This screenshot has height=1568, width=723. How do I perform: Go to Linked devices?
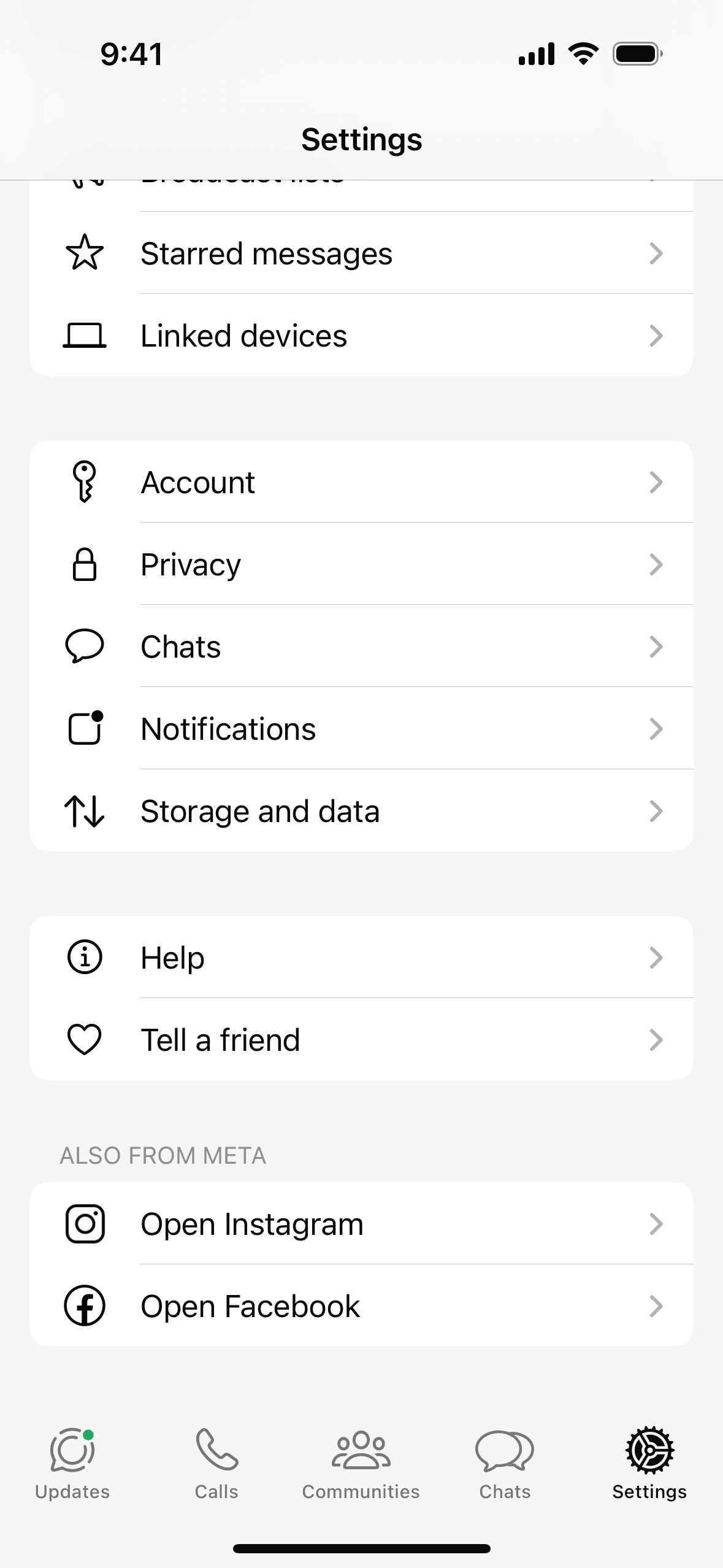pyautogui.click(x=361, y=336)
